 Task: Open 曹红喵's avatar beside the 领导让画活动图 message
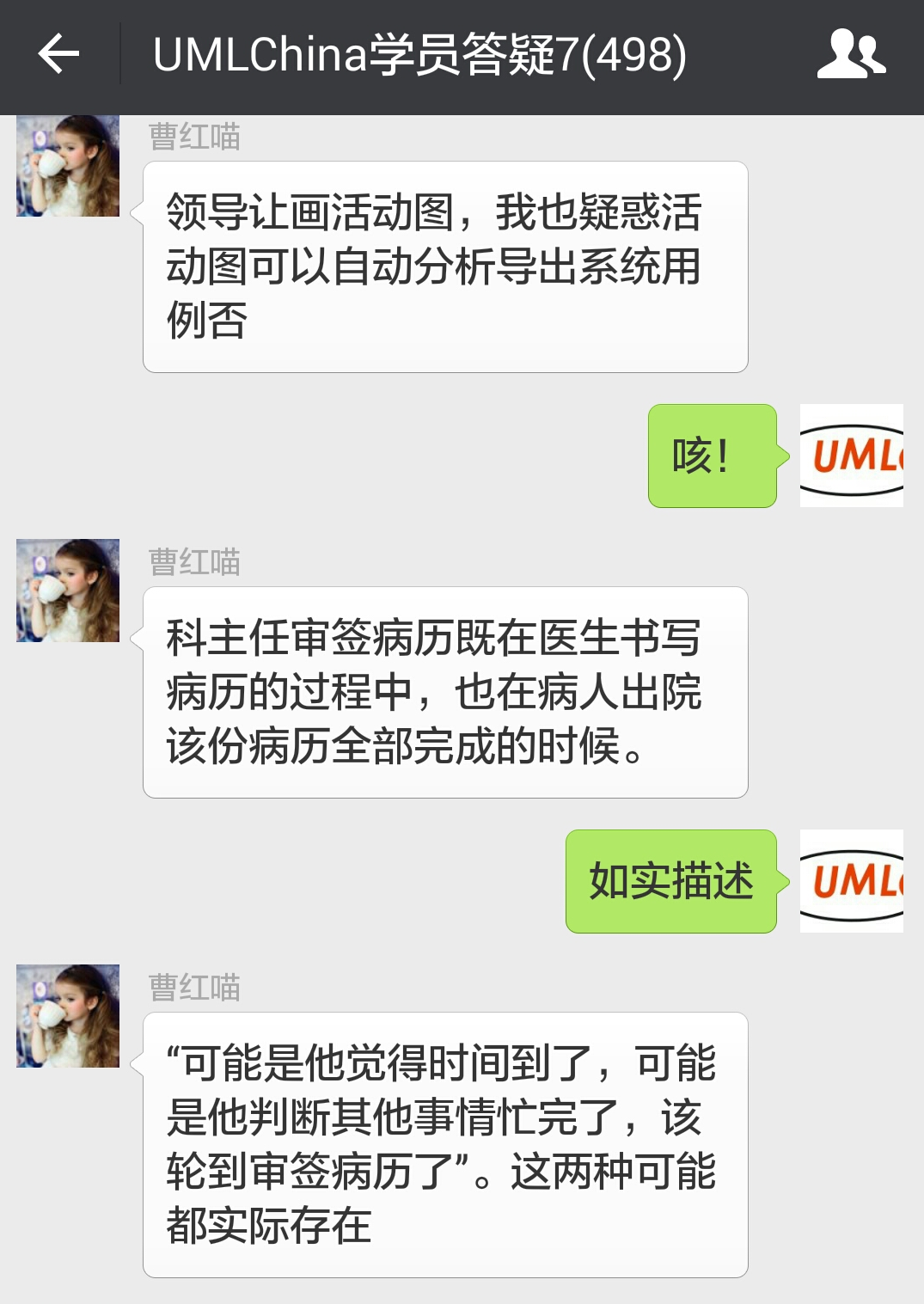tap(68, 166)
